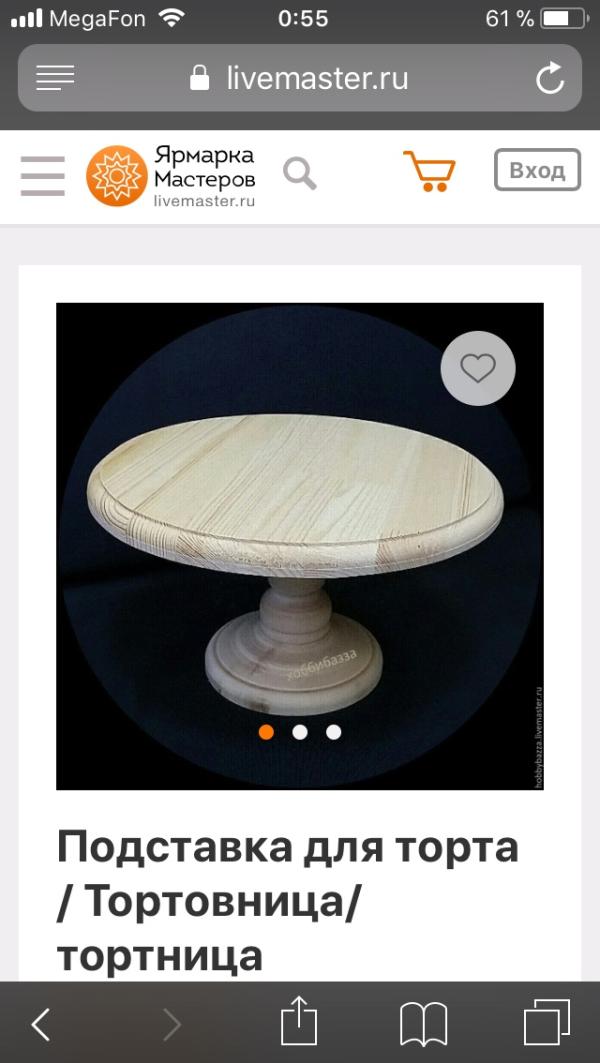
Task: Share this page from Safari
Action: click(x=298, y=1023)
